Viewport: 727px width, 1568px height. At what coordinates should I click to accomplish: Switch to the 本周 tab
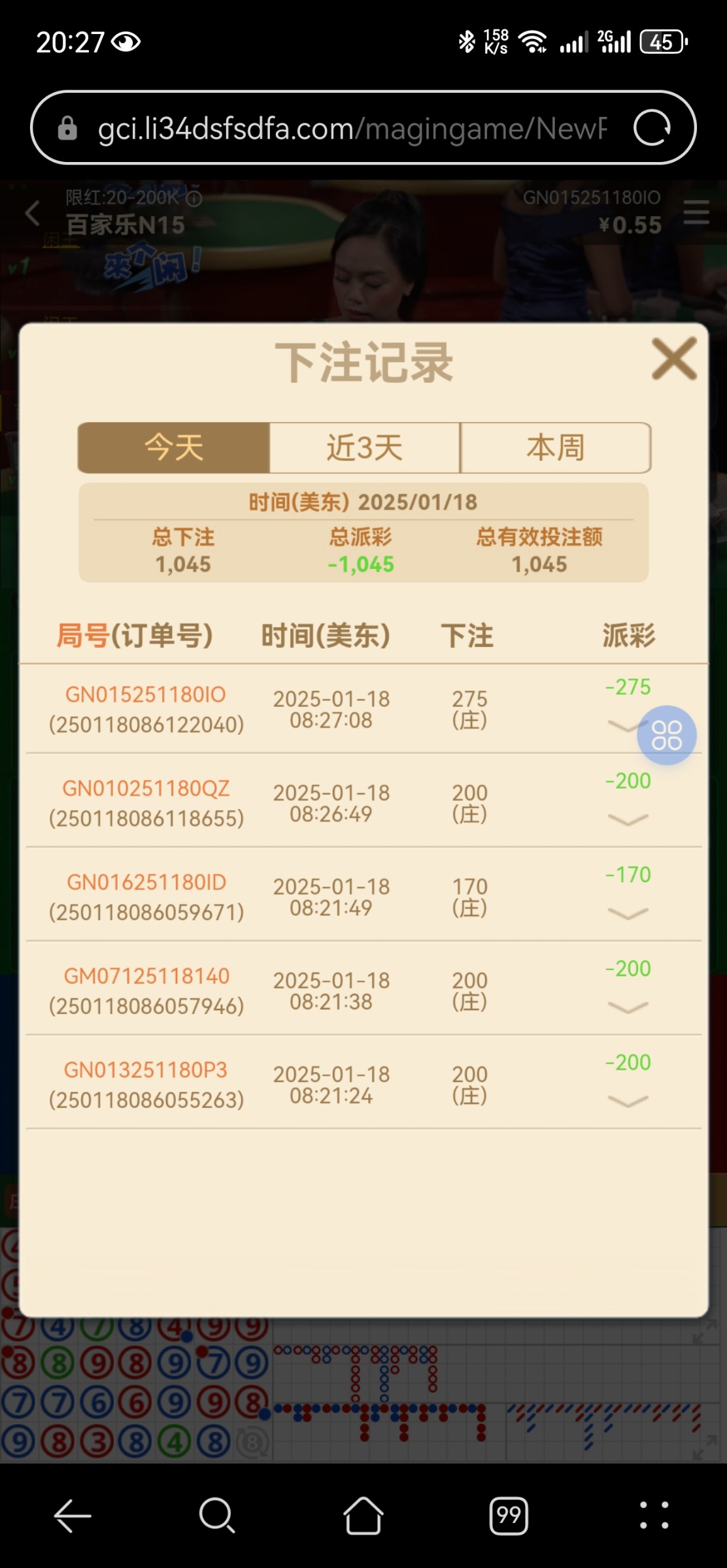tap(555, 448)
